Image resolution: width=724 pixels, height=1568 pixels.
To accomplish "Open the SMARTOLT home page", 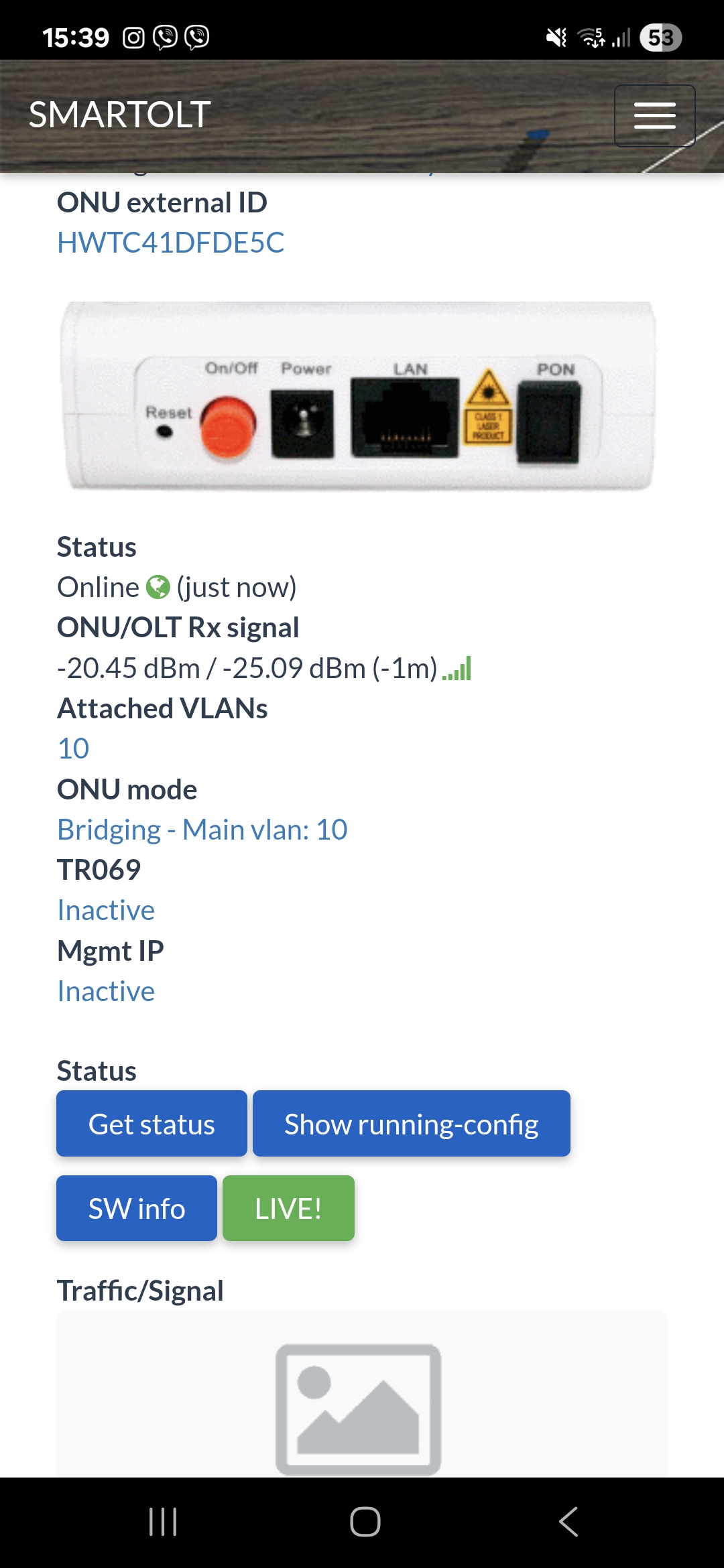I will coord(120,115).
